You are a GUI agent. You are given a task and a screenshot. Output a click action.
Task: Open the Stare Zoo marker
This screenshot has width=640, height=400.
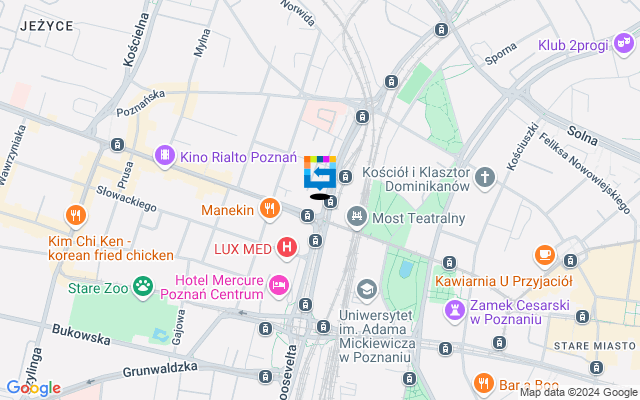click(x=143, y=288)
